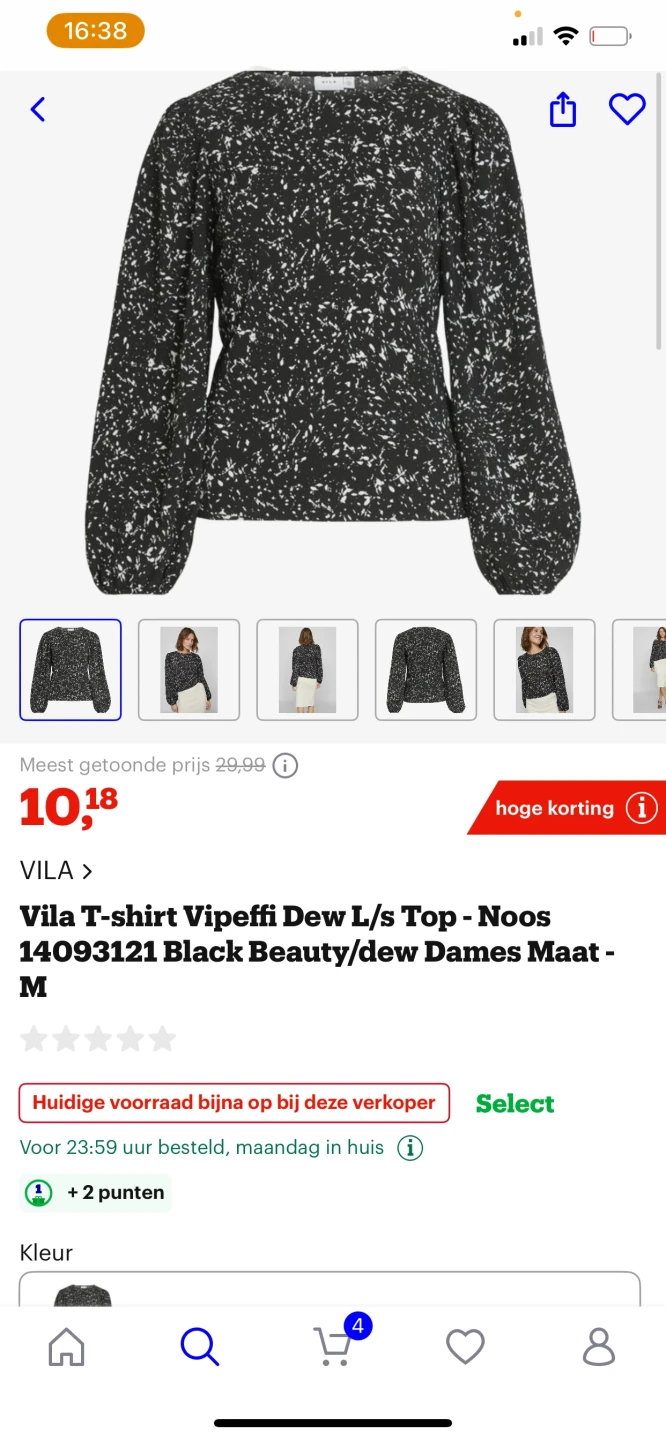View the + 2 punten rewards details
Image resolution: width=666 pixels, height=1440 pixels.
pos(96,1193)
